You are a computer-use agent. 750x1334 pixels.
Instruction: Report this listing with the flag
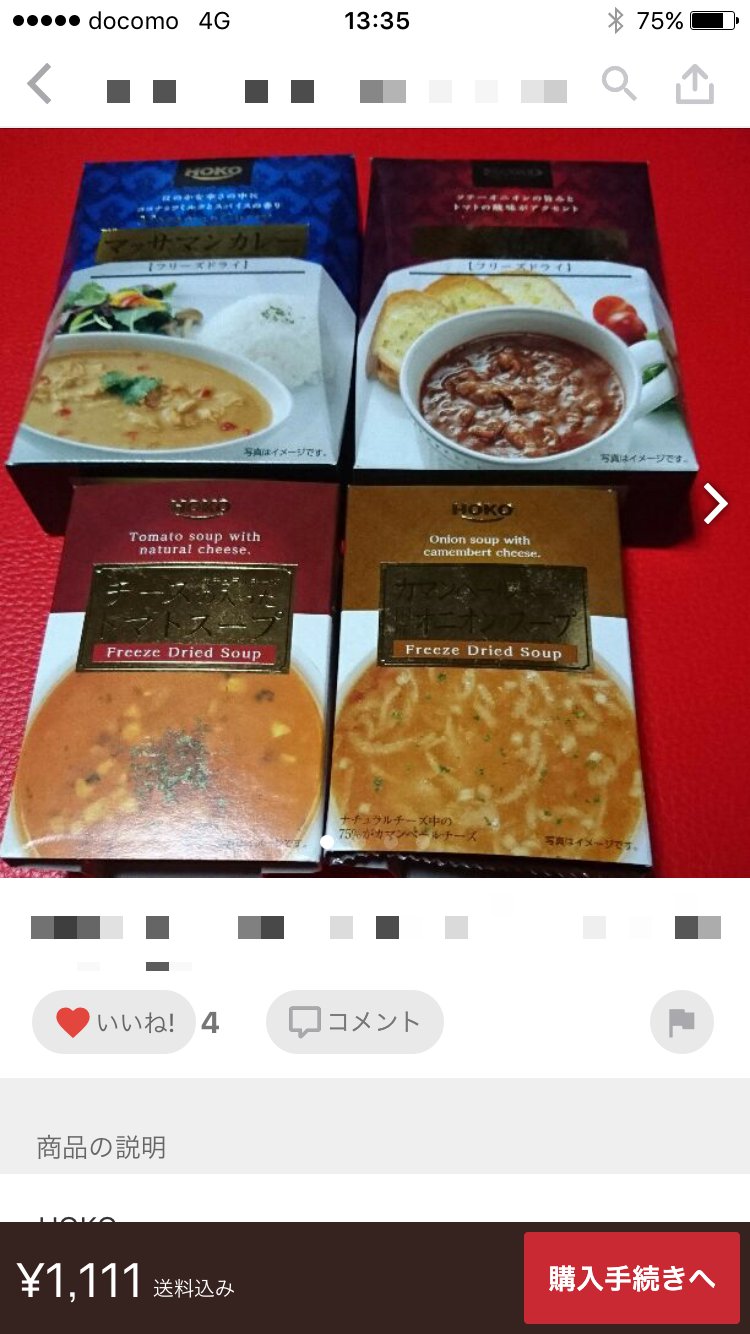[682, 1022]
